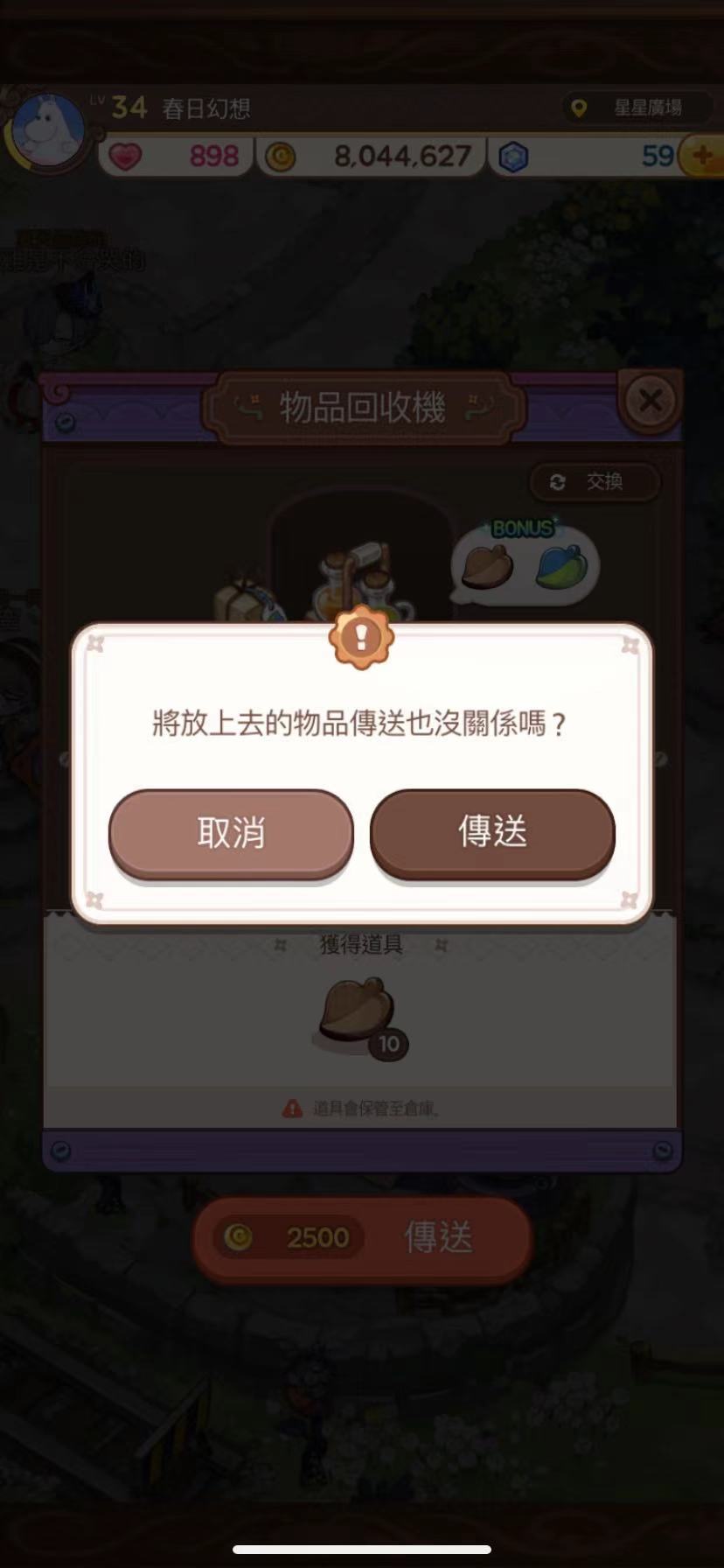Screen dimensions: 724x1568
Task: Tap the 2500 coin 傳送 button
Action: point(362,1237)
